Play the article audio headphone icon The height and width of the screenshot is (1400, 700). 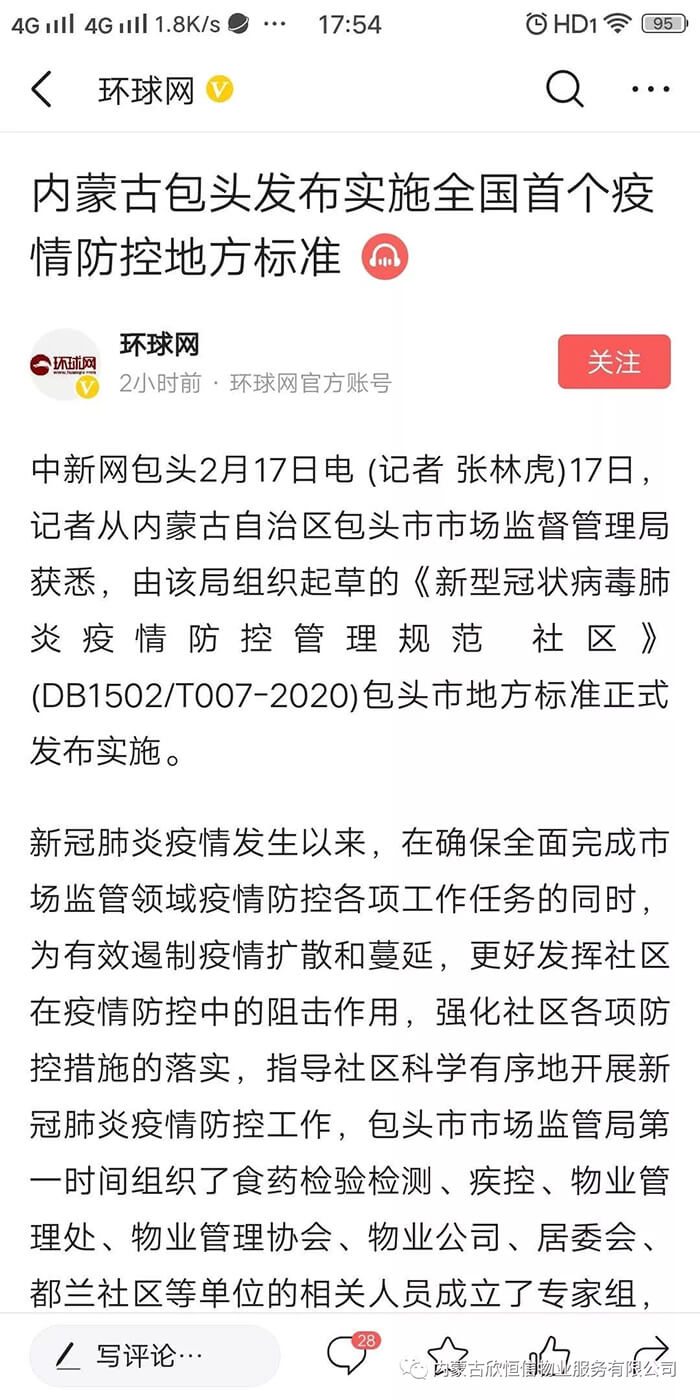coord(385,259)
